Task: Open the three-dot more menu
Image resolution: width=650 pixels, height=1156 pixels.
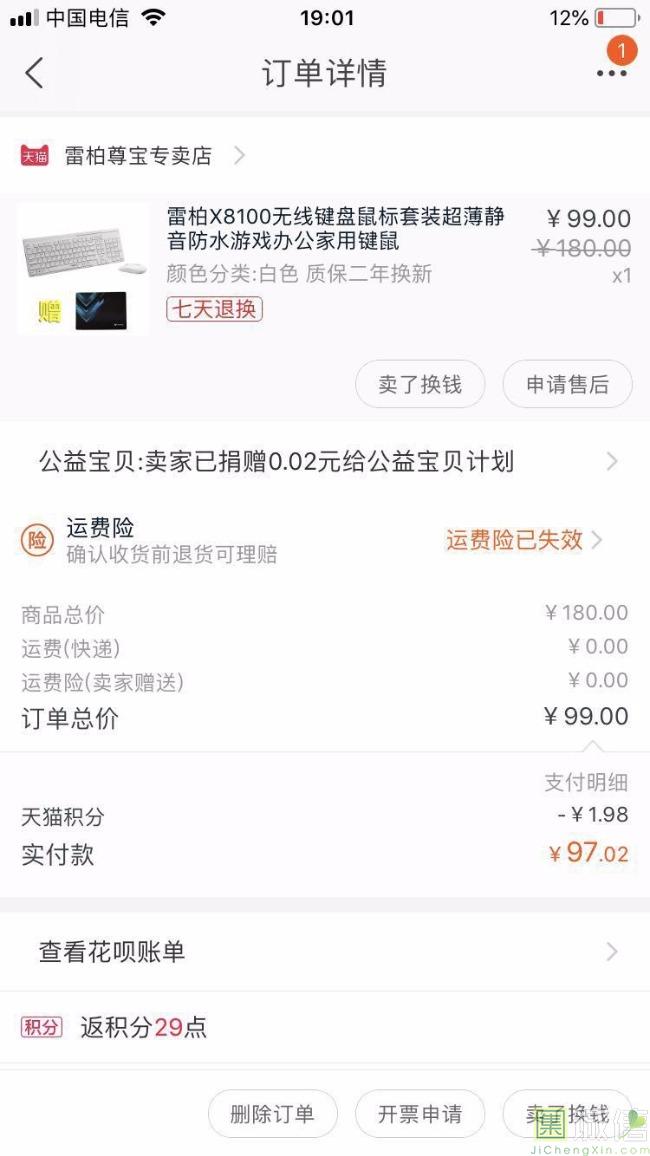Action: click(x=611, y=73)
